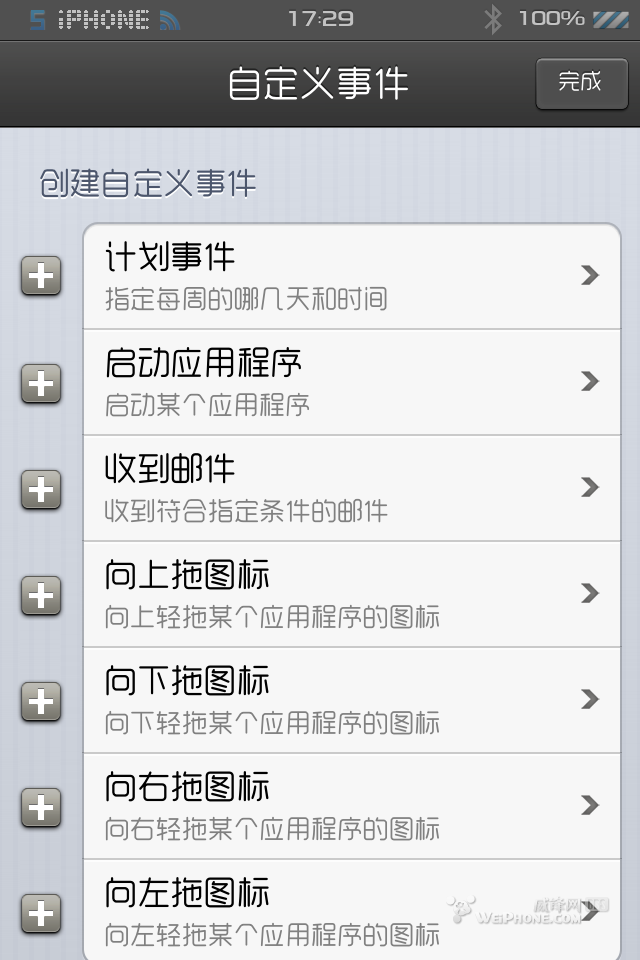Tap the plus icon next to 向上拖图标
The height and width of the screenshot is (960, 640).
pyautogui.click(x=41, y=596)
